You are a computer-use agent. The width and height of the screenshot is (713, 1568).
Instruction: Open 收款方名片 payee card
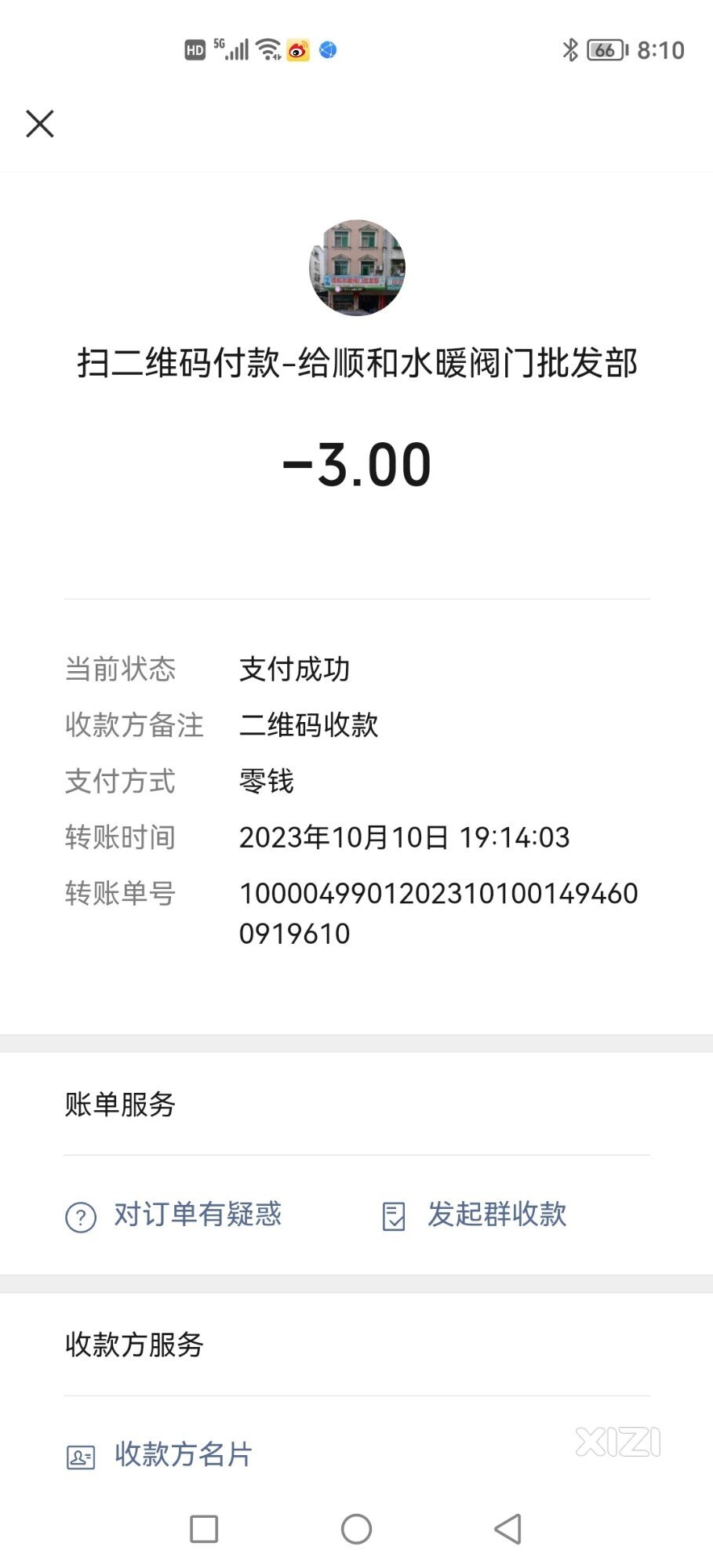(159, 1455)
